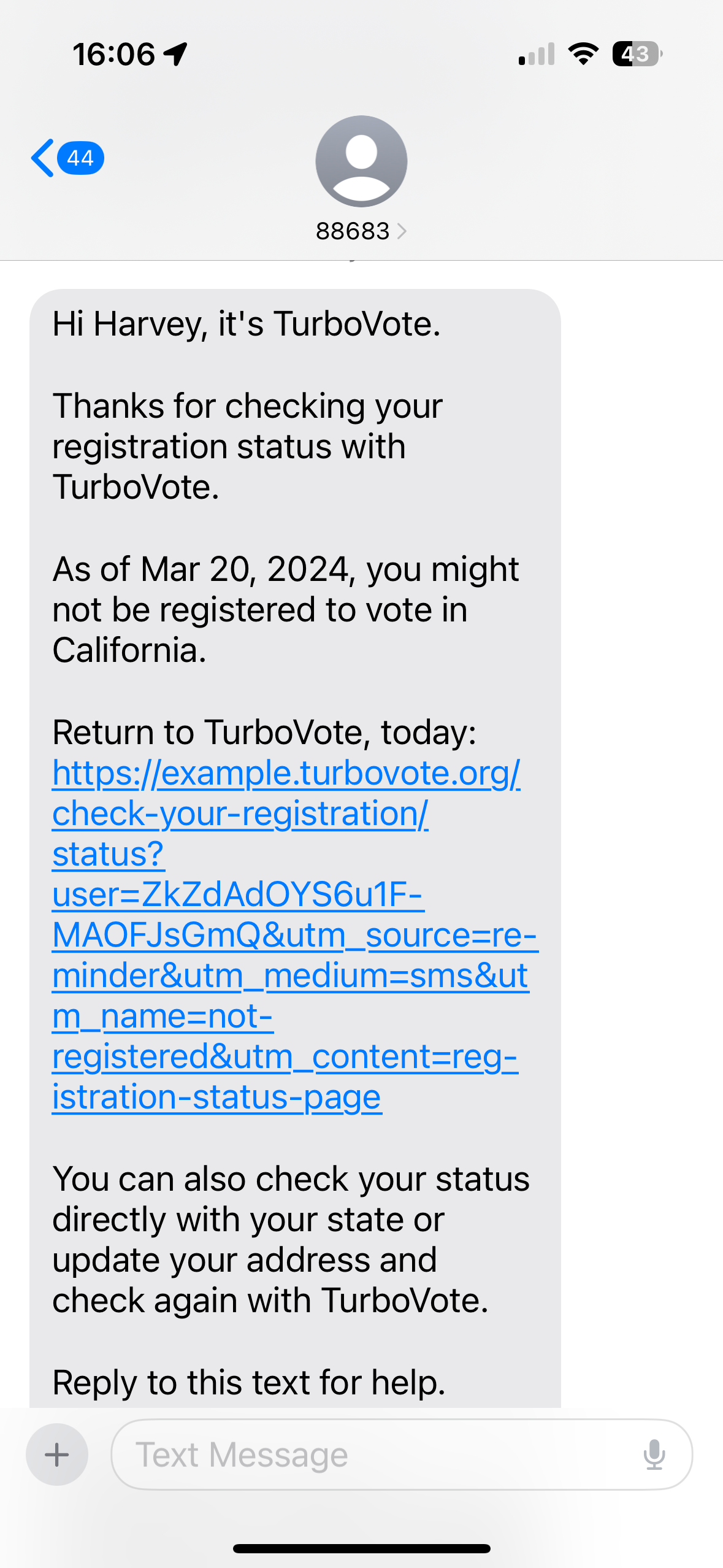Tap the Wi-Fi icon in the status bar
This screenshot has width=723, height=1568.
[x=581, y=55]
